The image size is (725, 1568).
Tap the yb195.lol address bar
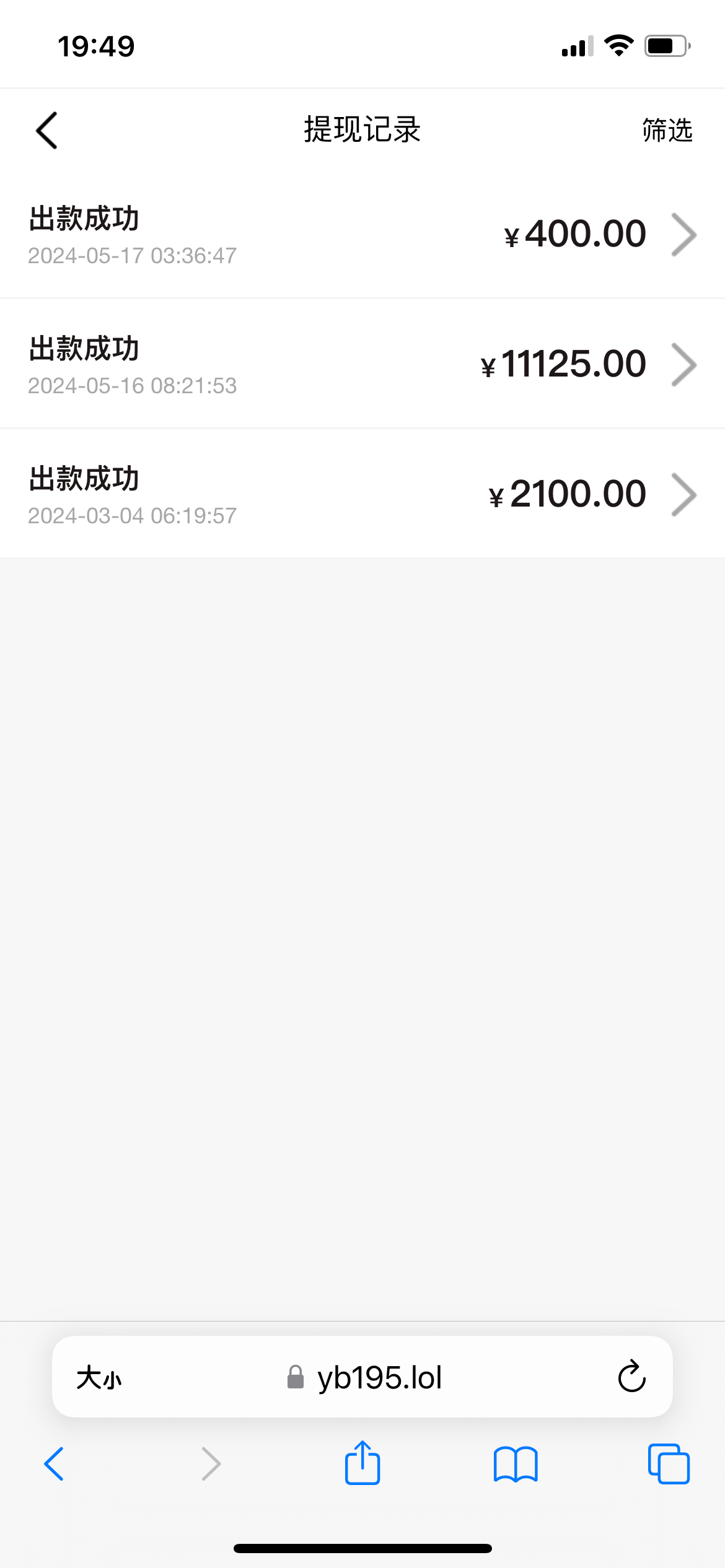pos(366,1378)
